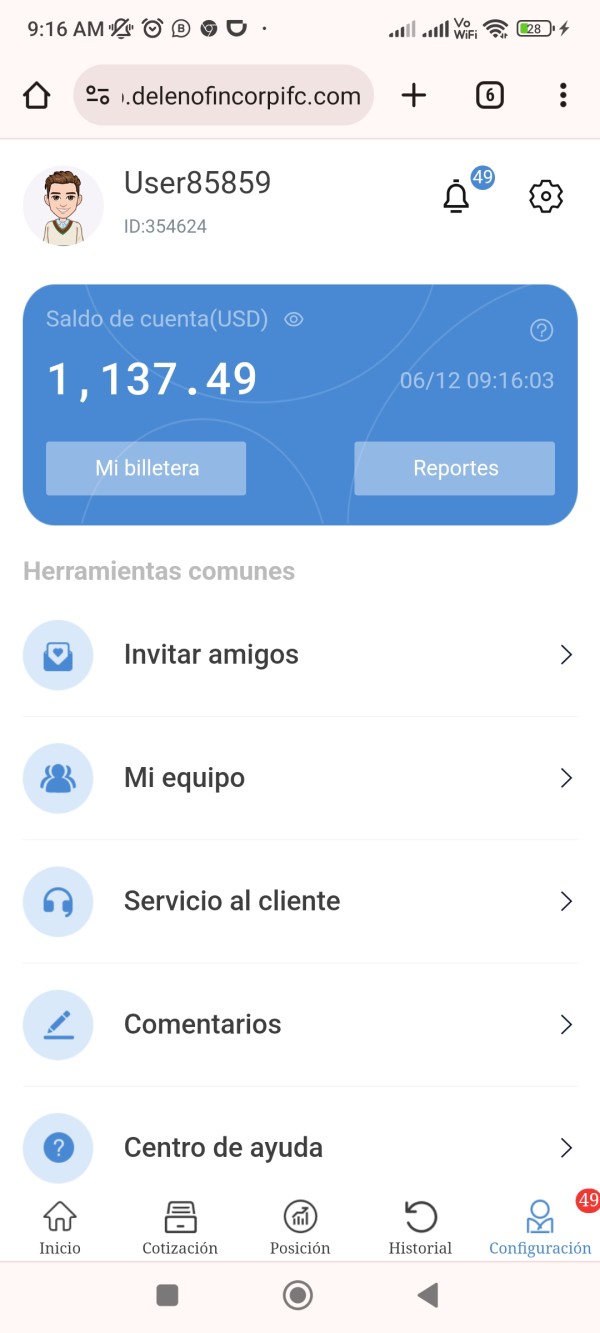The height and width of the screenshot is (1333, 600).
Task: Hide the account balance with eye icon
Action: coord(293,320)
